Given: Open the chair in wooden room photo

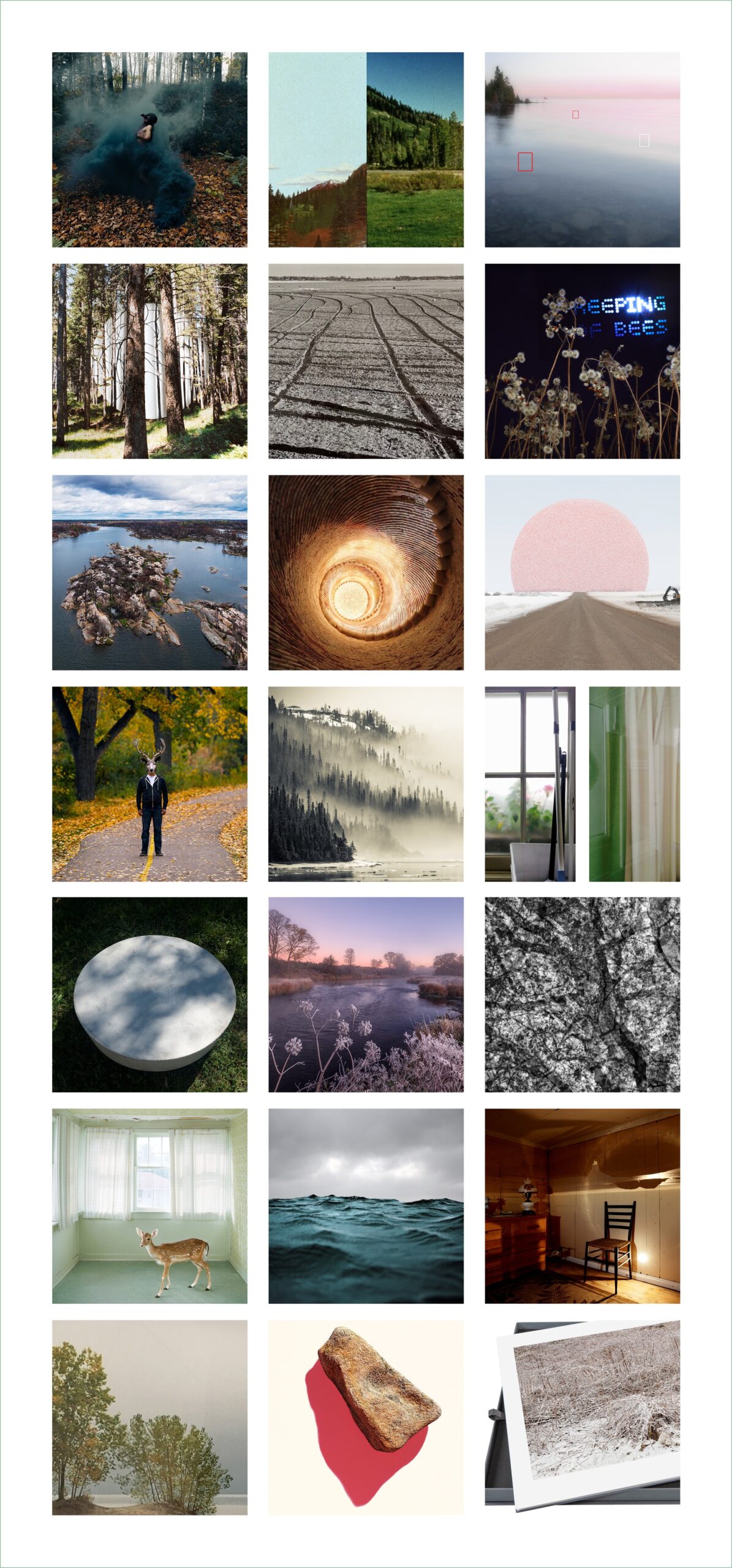Looking at the screenshot, I should [x=582, y=1206].
